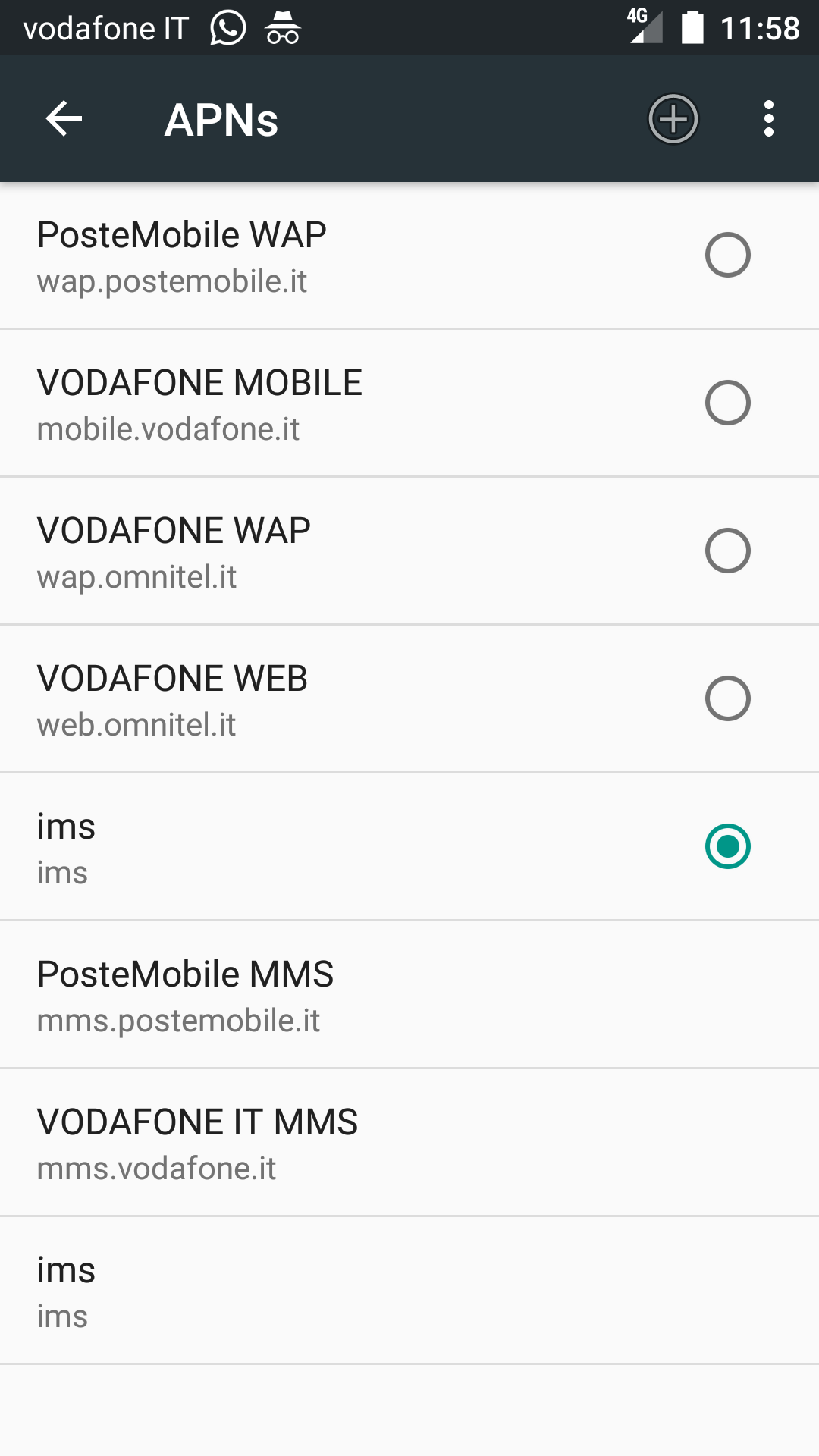Select the PosteMobile WAP radio button
This screenshot has width=819, height=1456.
(x=727, y=255)
